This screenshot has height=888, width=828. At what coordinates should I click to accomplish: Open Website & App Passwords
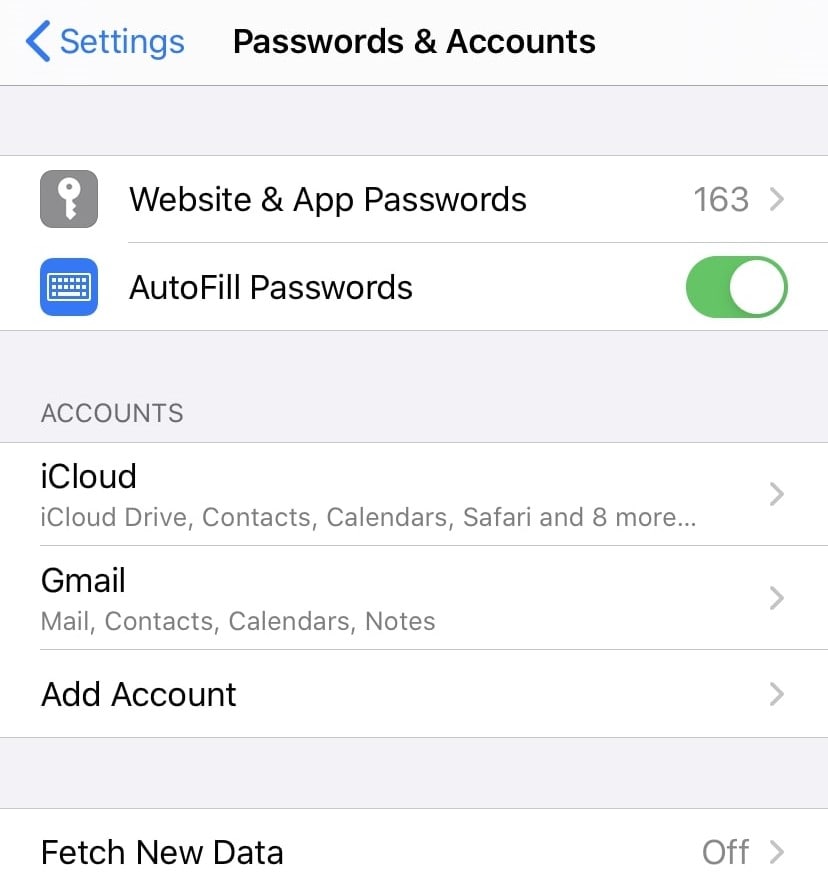pos(413,199)
